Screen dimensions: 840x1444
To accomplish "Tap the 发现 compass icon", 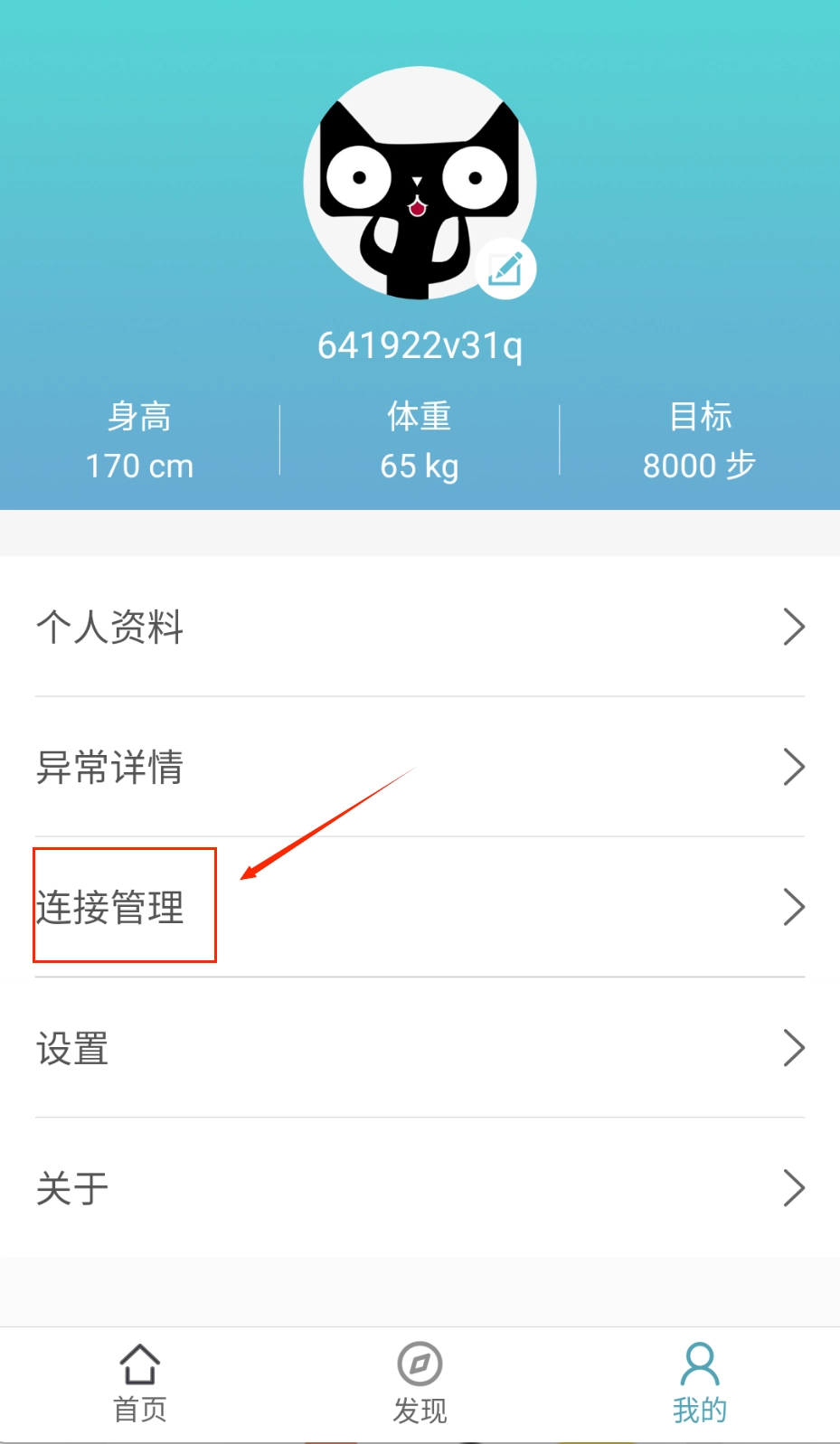I will (x=419, y=1363).
